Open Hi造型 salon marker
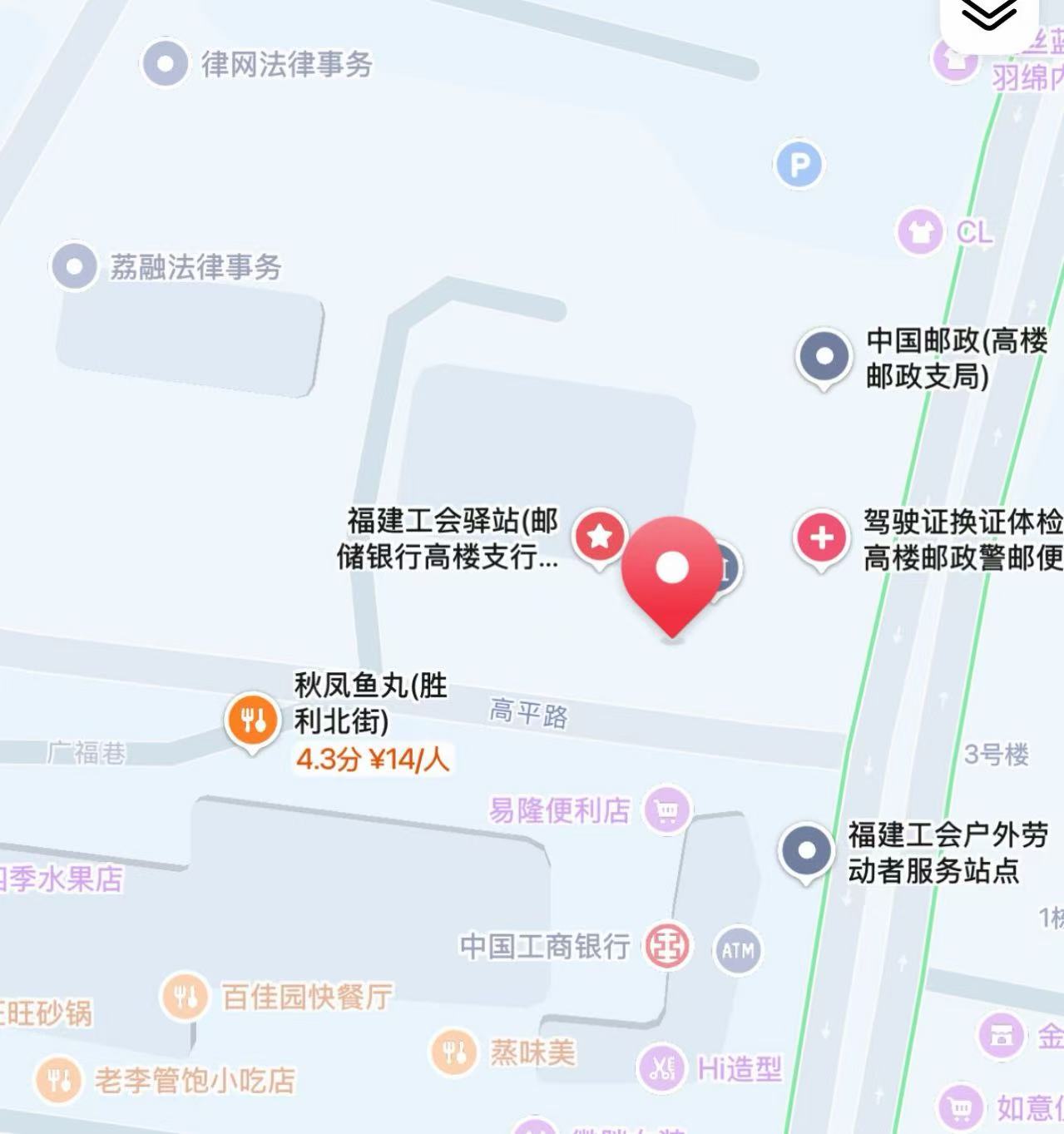The height and width of the screenshot is (1134, 1064). 661,1067
